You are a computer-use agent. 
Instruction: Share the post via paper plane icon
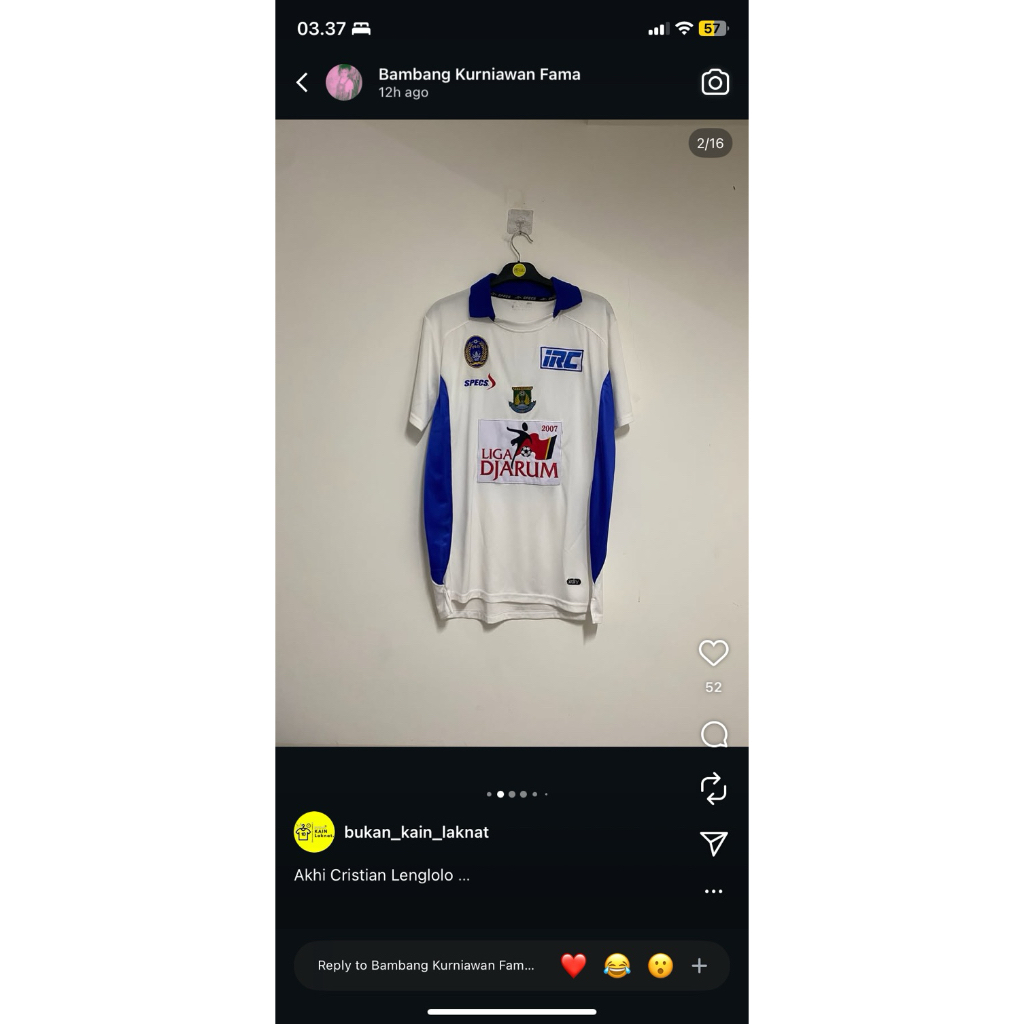(713, 844)
